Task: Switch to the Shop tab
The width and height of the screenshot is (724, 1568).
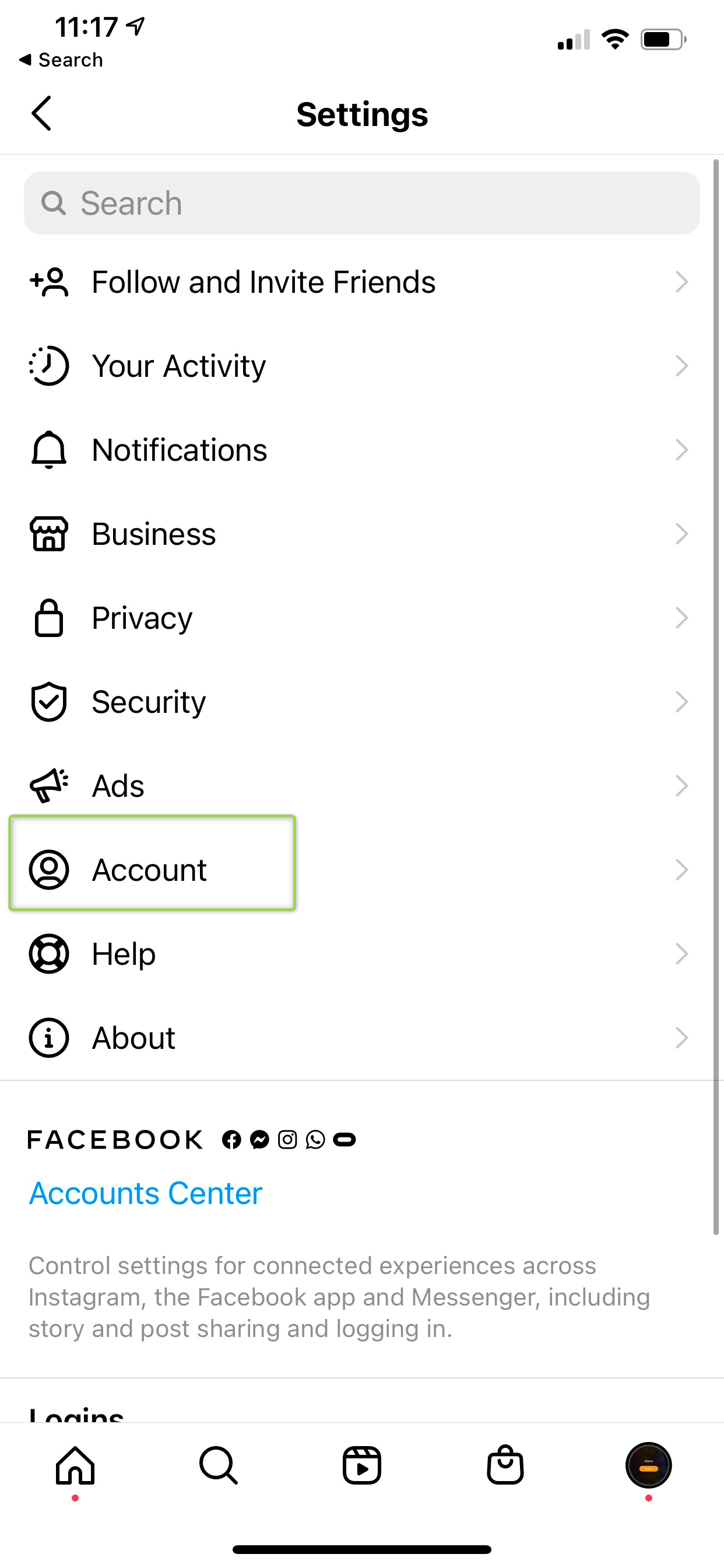Action: (x=505, y=1466)
